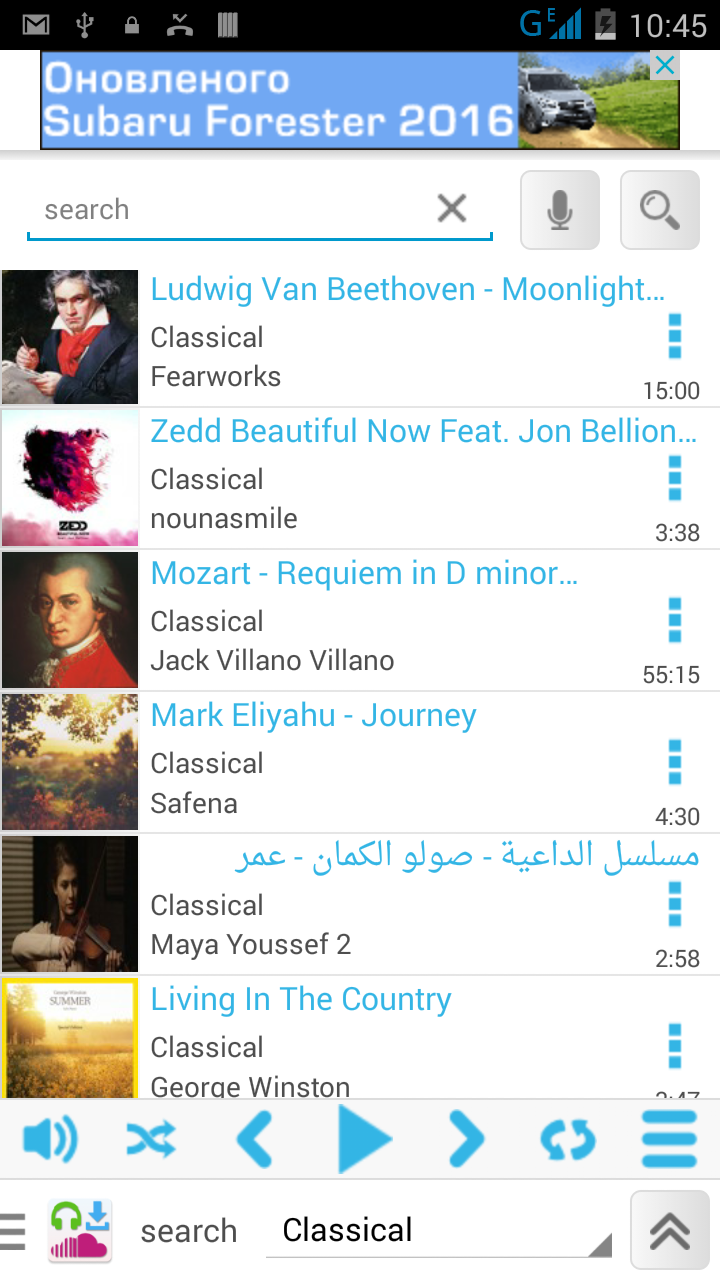Close the Subaru Forester ad banner
This screenshot has width=720, height=1280.
point(664,66)
